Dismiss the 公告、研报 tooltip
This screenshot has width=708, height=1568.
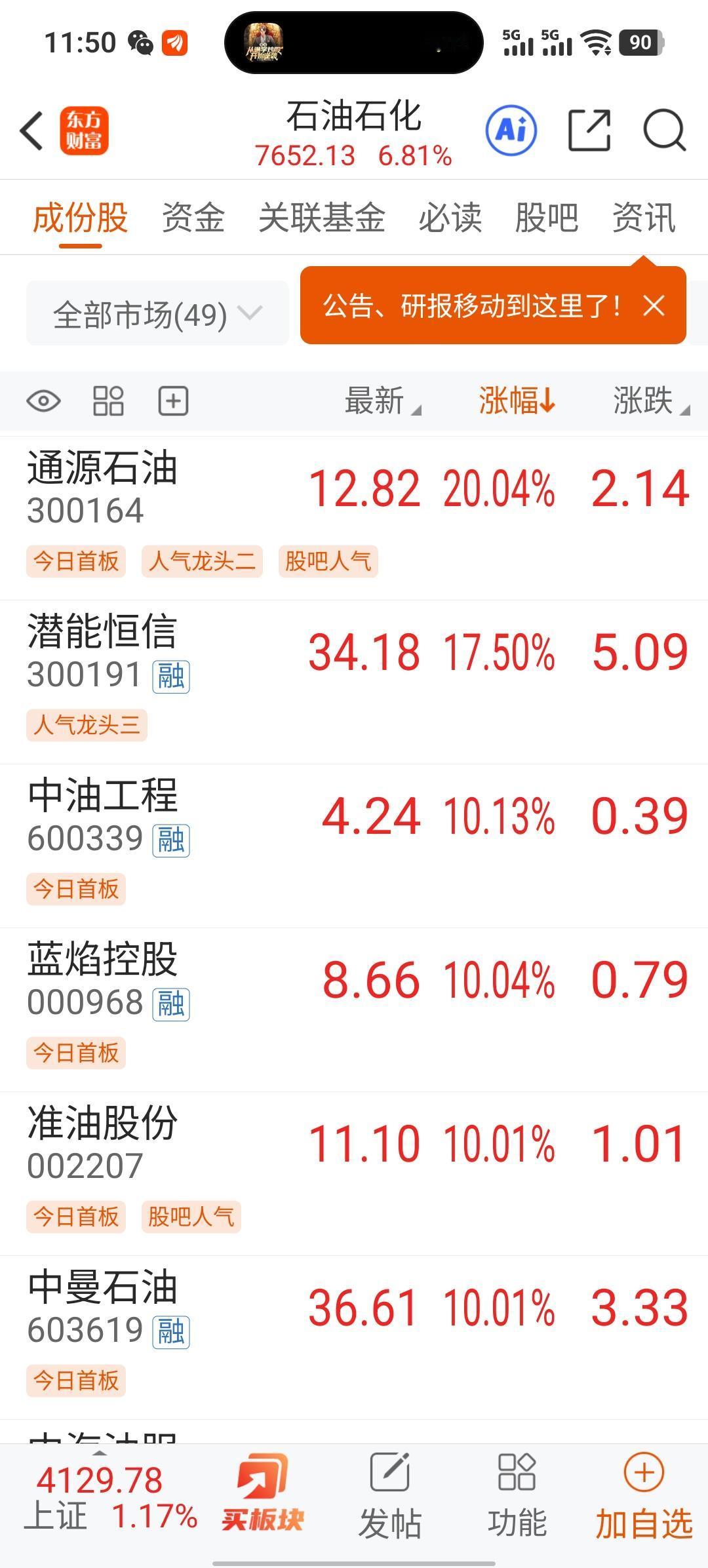[x=654, y=305]
